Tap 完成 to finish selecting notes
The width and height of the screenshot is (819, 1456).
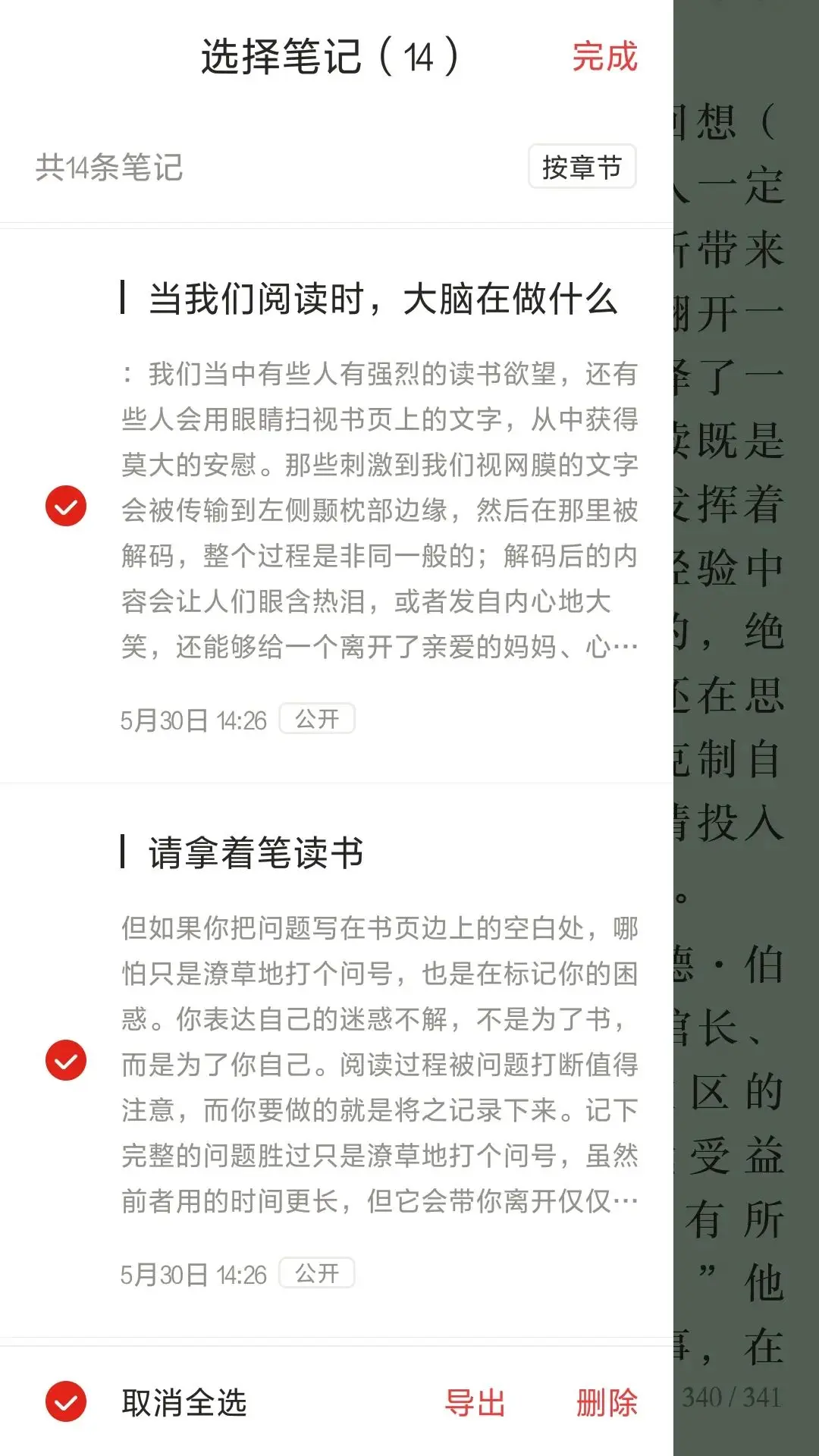(x=604, y=58)
